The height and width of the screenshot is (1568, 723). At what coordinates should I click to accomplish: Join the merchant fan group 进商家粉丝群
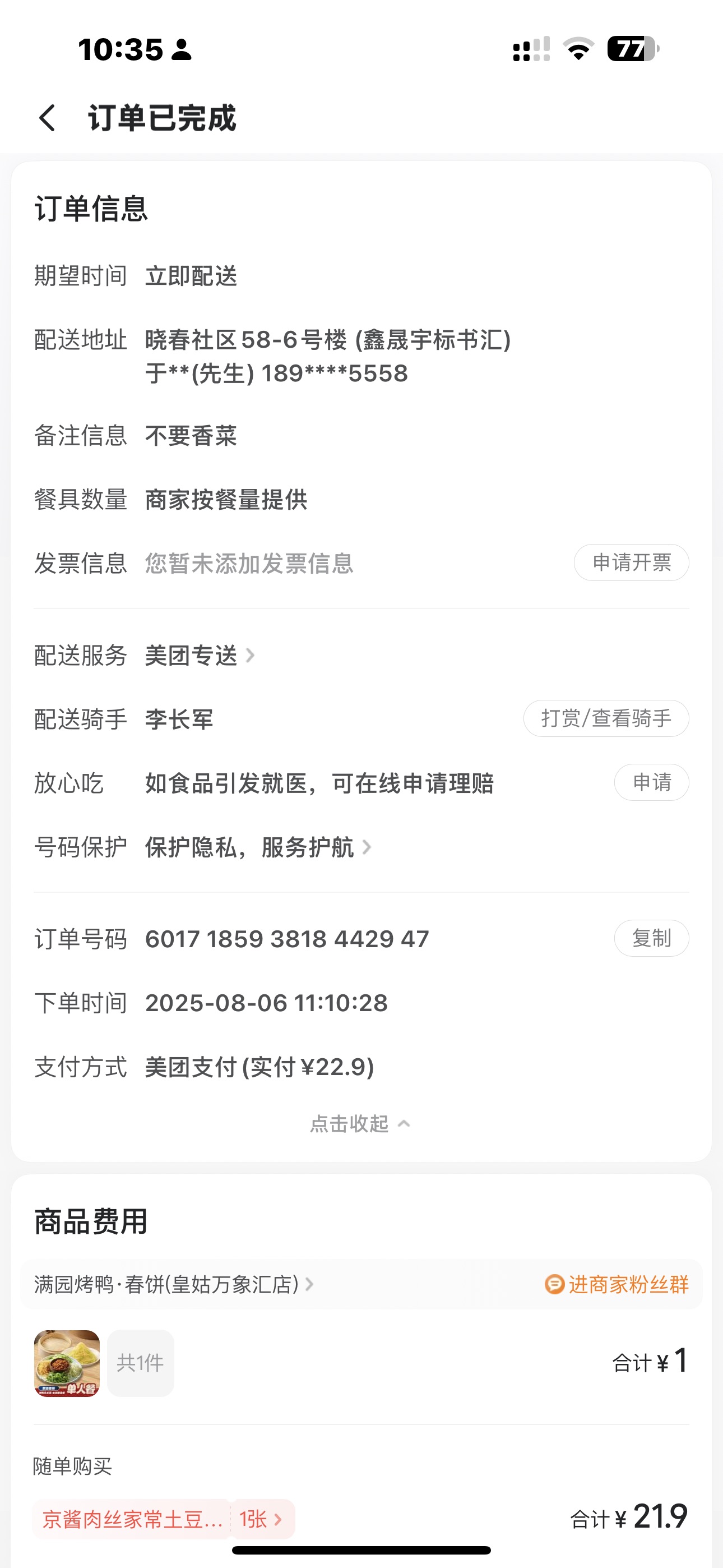click(617, 1284)
